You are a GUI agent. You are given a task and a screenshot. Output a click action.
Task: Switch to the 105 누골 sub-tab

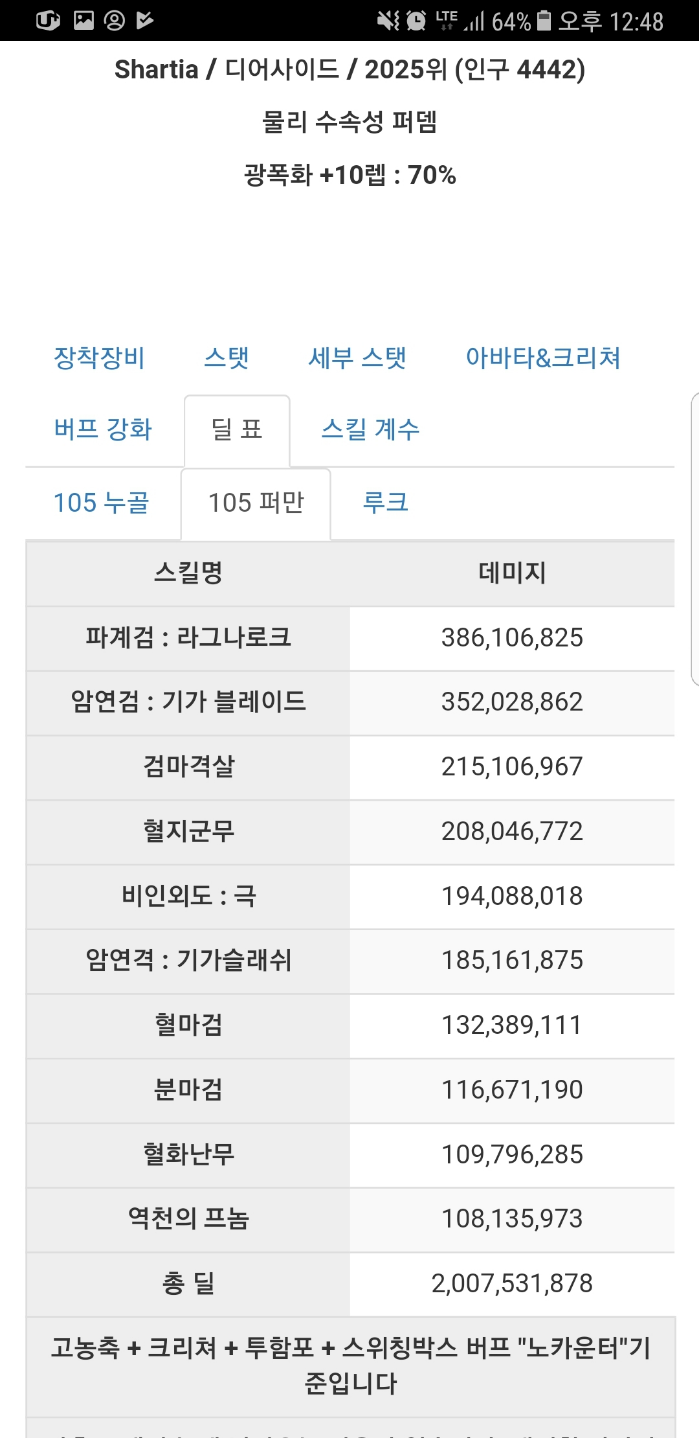click(x=101, y=502)
